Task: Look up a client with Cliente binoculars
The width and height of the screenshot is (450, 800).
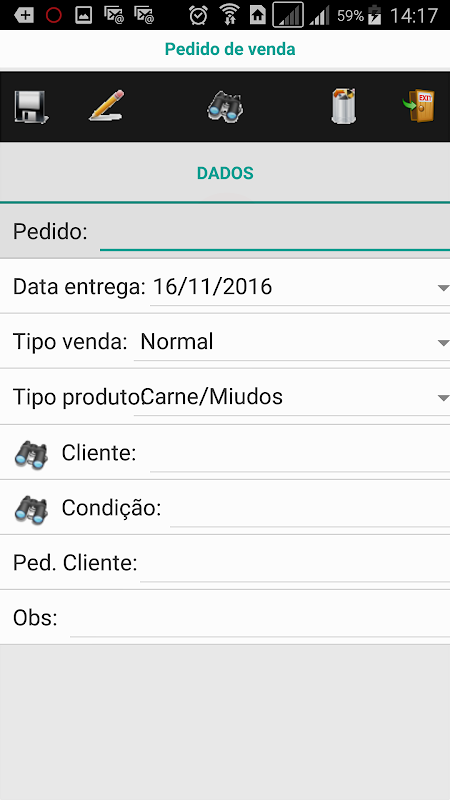Action: (x=31, y=453)
